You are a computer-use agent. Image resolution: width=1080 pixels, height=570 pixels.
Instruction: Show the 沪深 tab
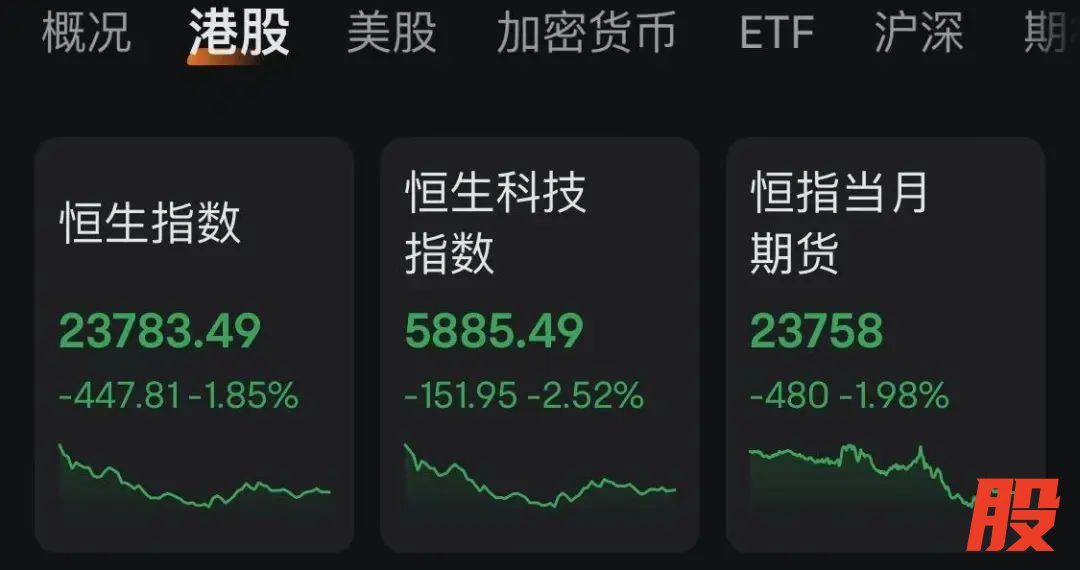[918, 32]
